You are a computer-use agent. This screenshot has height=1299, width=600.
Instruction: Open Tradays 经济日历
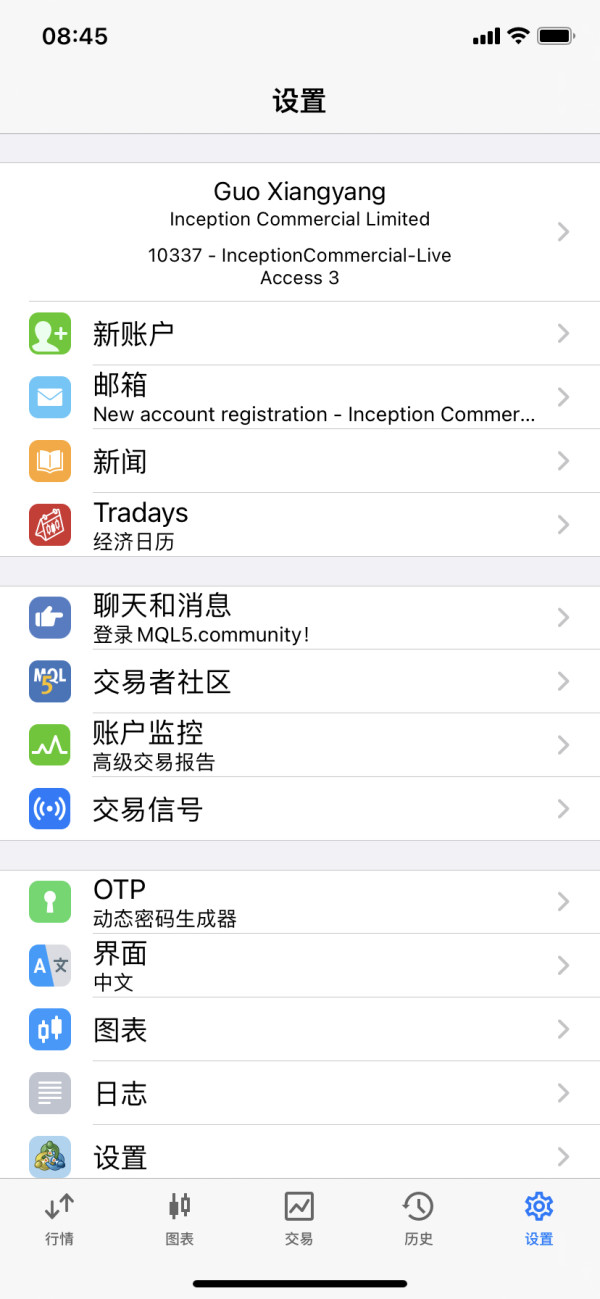click(300, 525)
